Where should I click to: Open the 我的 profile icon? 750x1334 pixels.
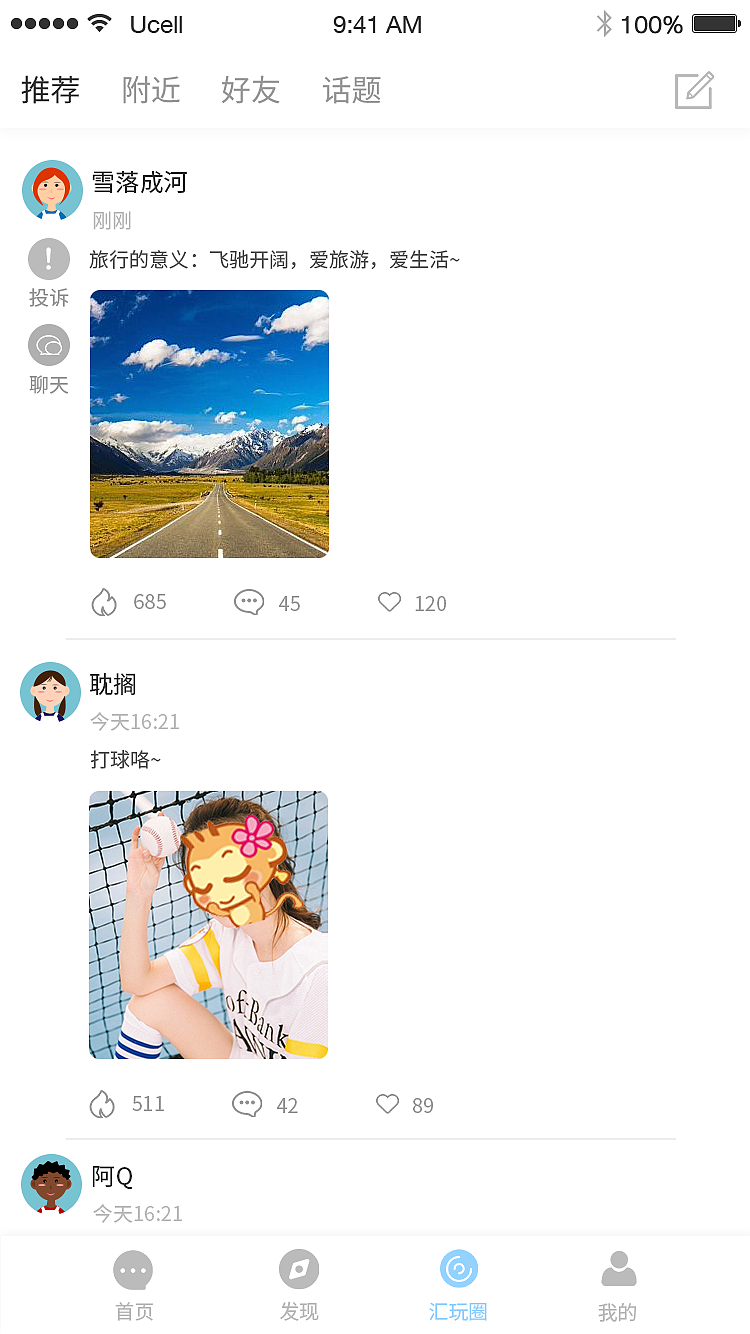pyautogui.click(x=617, y=1270)
